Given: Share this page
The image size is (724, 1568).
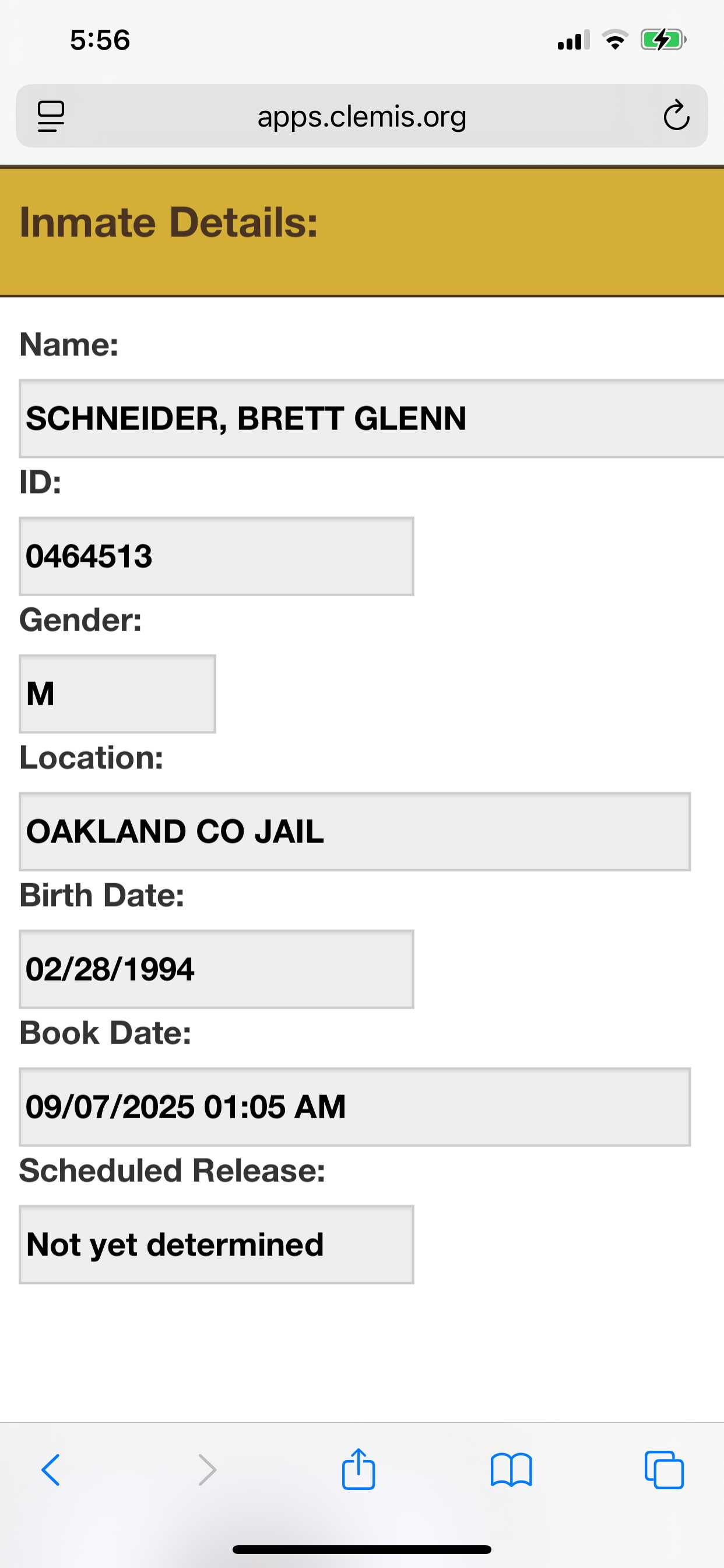Looking at the screenshot, I should (359, 1469).
